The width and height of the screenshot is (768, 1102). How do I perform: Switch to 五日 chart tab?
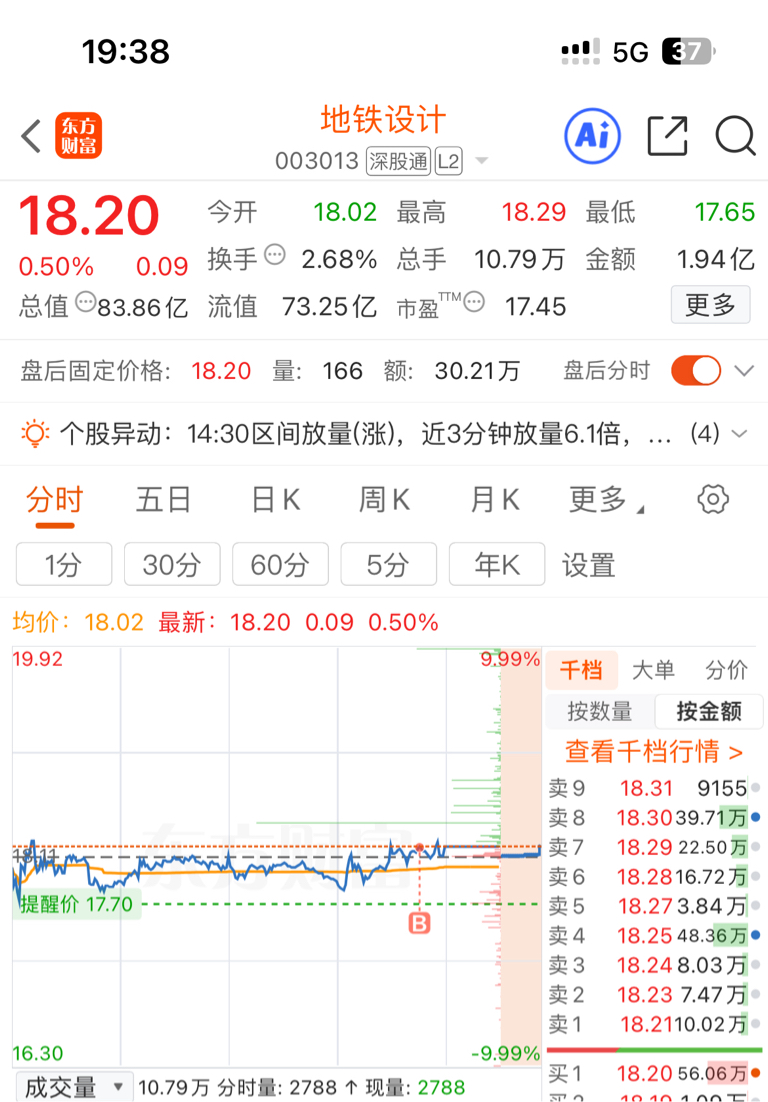[163, 500]
